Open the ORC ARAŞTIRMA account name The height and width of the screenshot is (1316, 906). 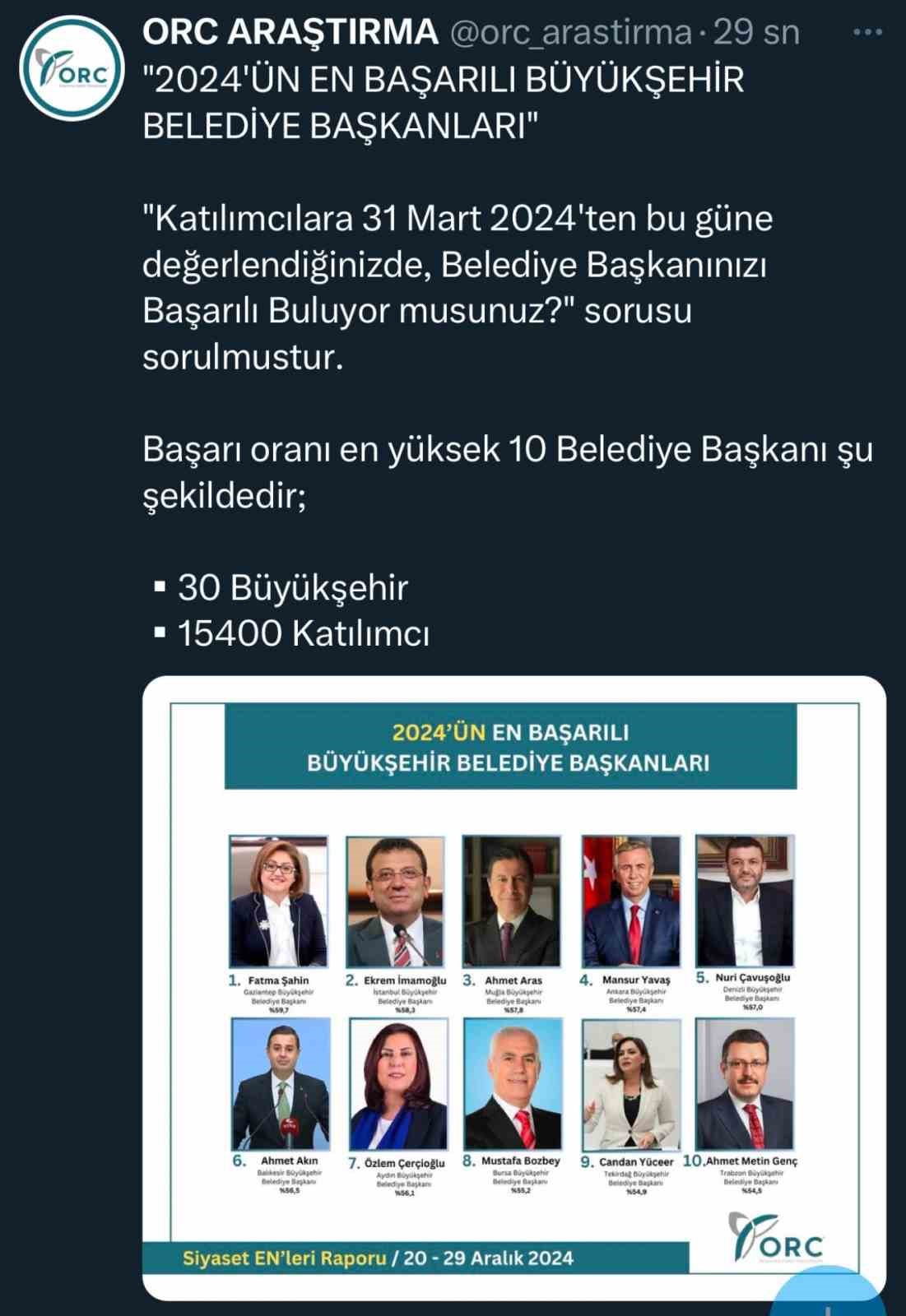point(290,32)
